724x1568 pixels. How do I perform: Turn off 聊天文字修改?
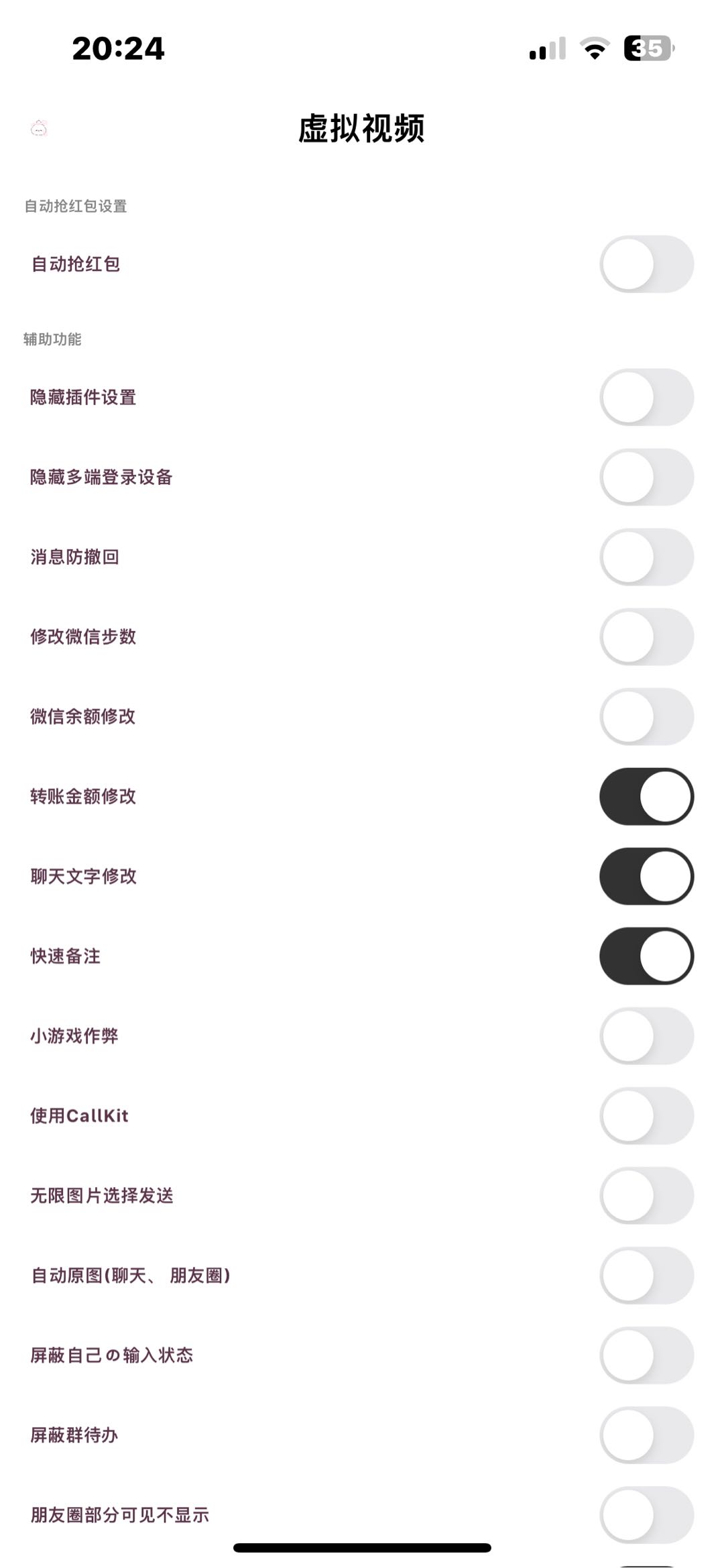tap(646, 876)
